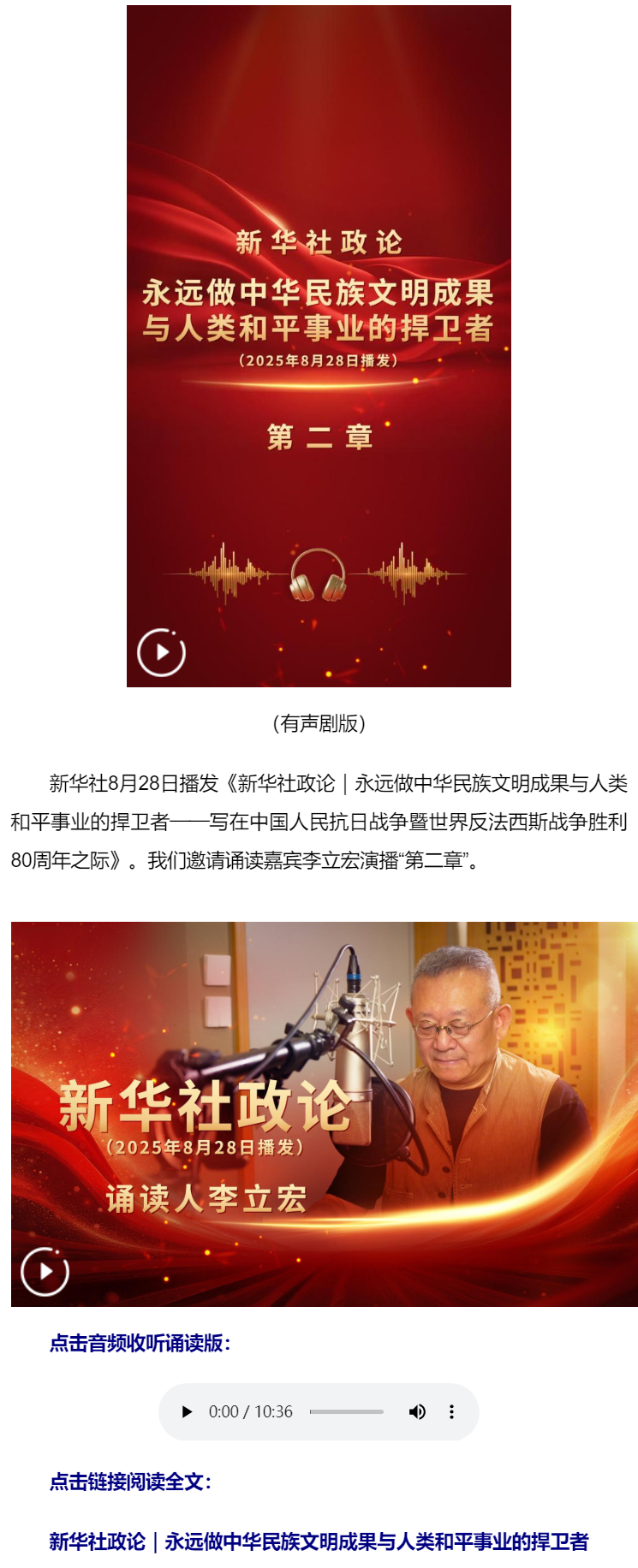Open the 新华社政论 full-text article link

319,1541
